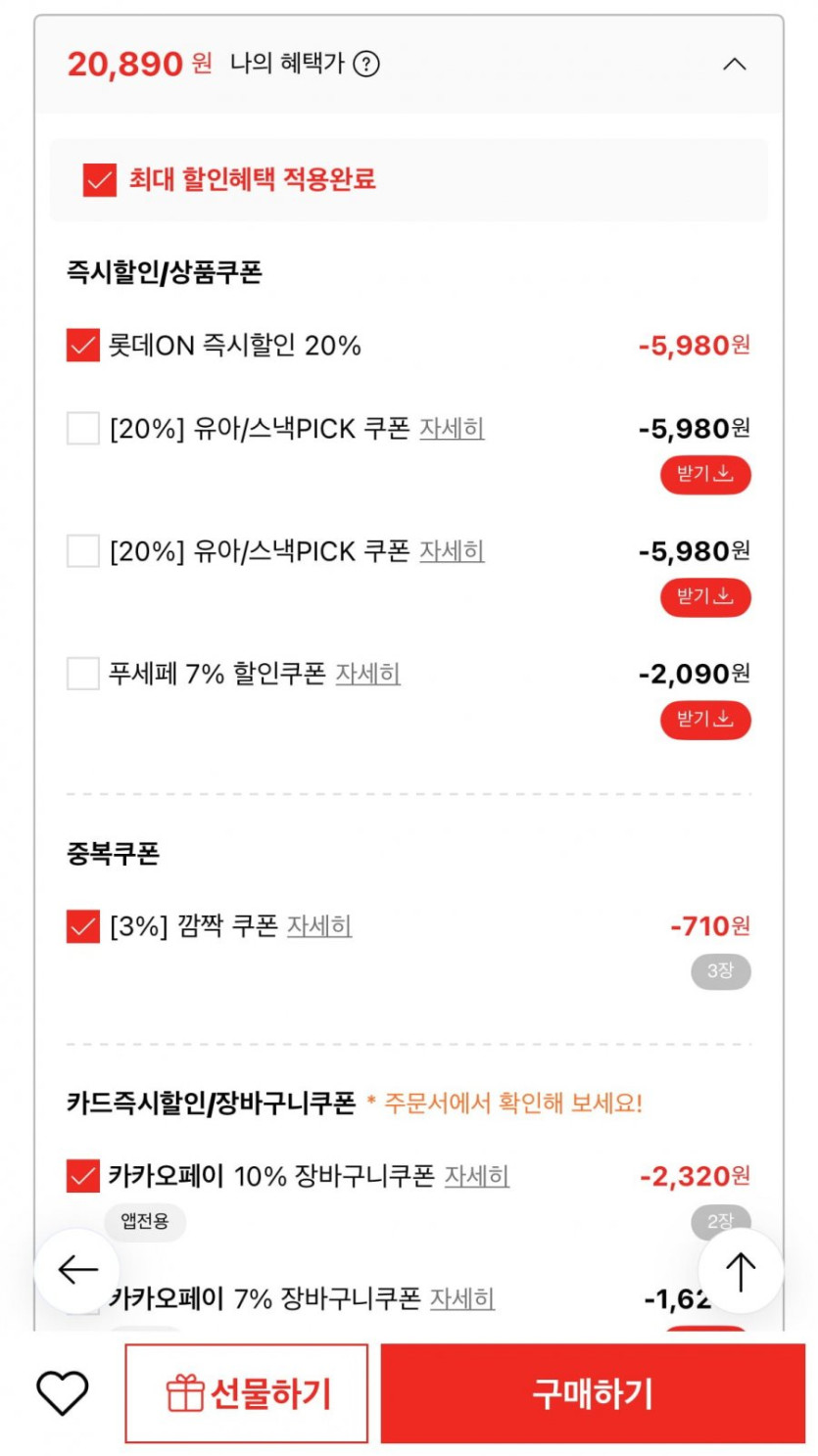Collapse the 나의 혜택가 panel
818x1456 pixels.
(734, 65)
